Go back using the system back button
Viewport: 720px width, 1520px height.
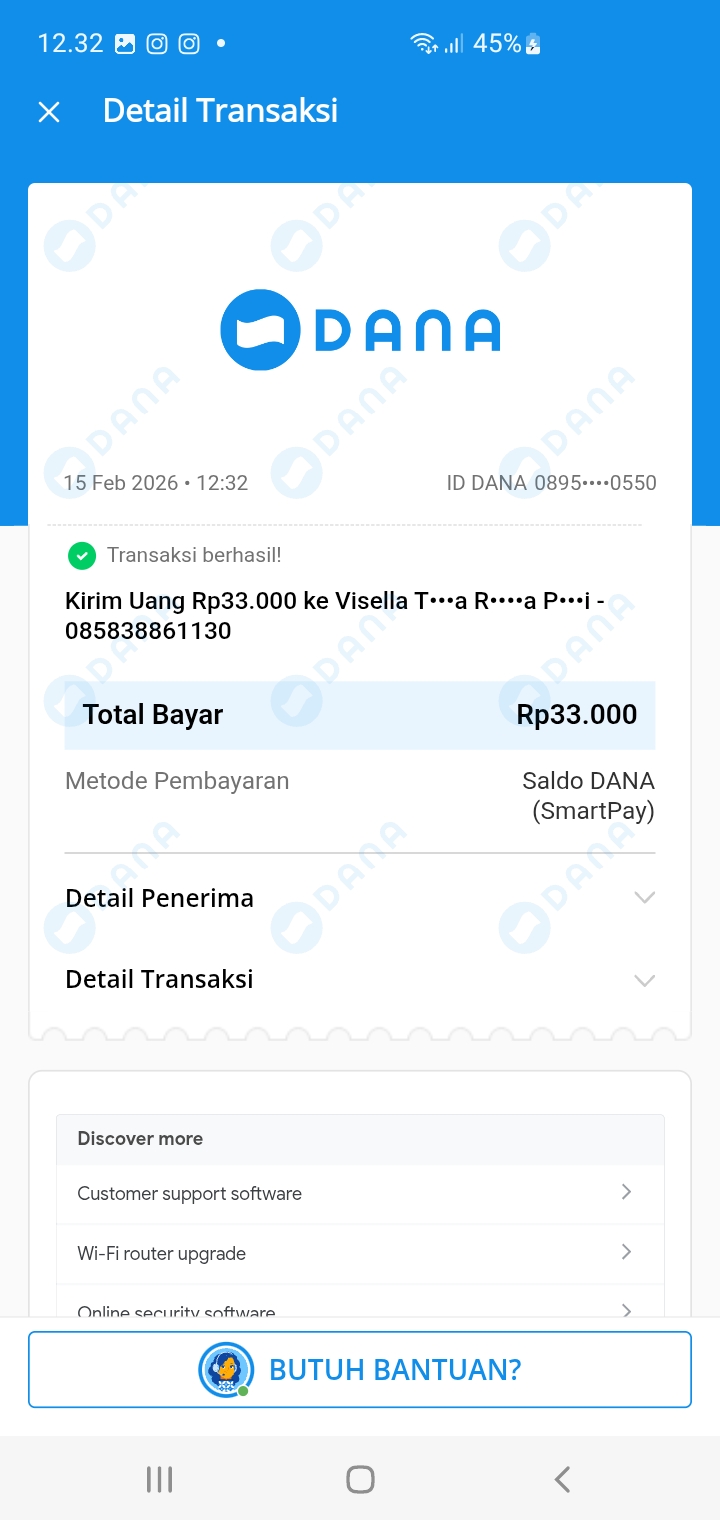pos(562,1479)
